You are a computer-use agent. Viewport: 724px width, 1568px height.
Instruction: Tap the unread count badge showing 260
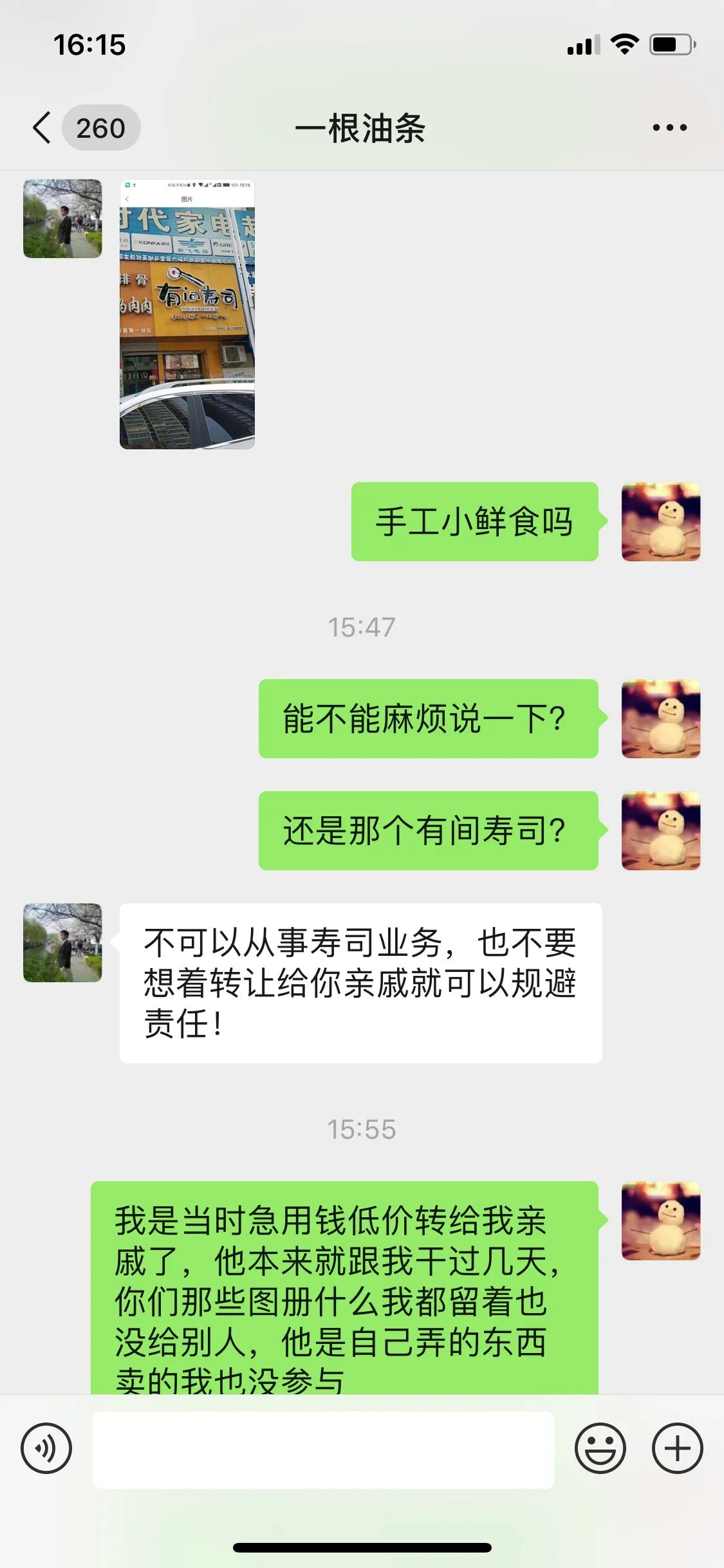(x=102, y=127)
